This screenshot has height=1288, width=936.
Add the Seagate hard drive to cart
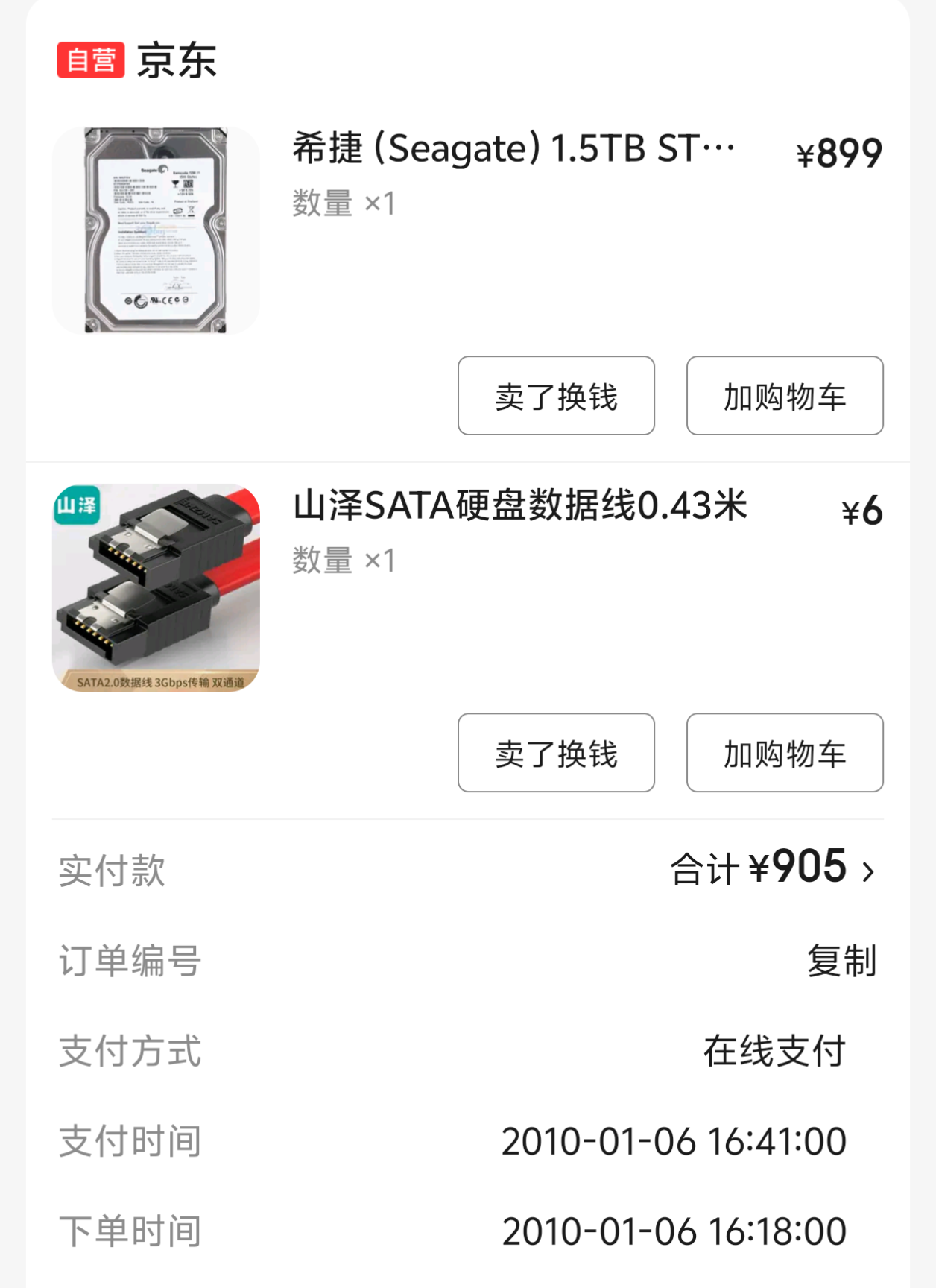(784, 396)
